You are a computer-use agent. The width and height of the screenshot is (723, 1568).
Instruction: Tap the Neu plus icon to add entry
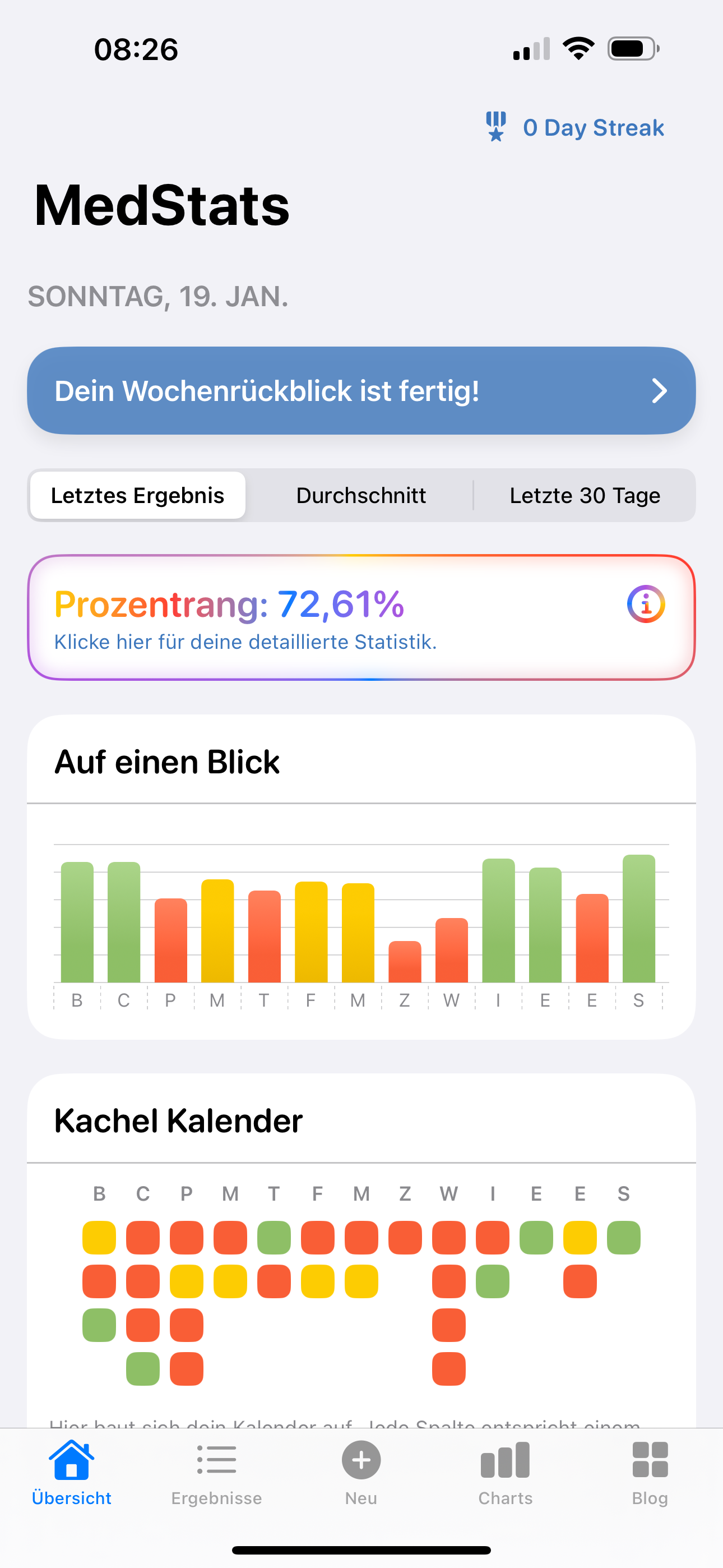coord(361,1460)
